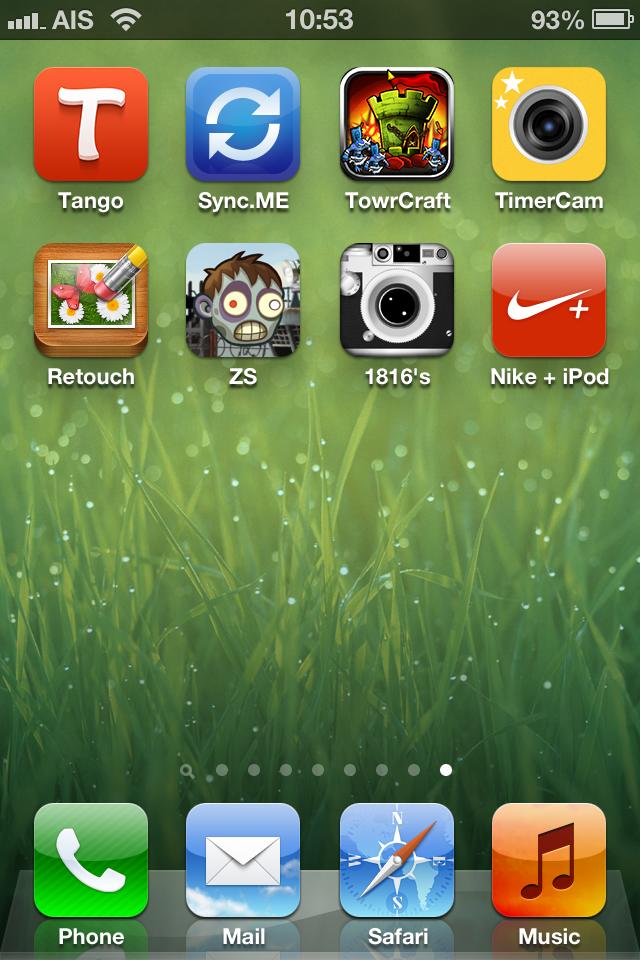Open the Music app
This screenshot has width=640, height=960.
[548, 860]
